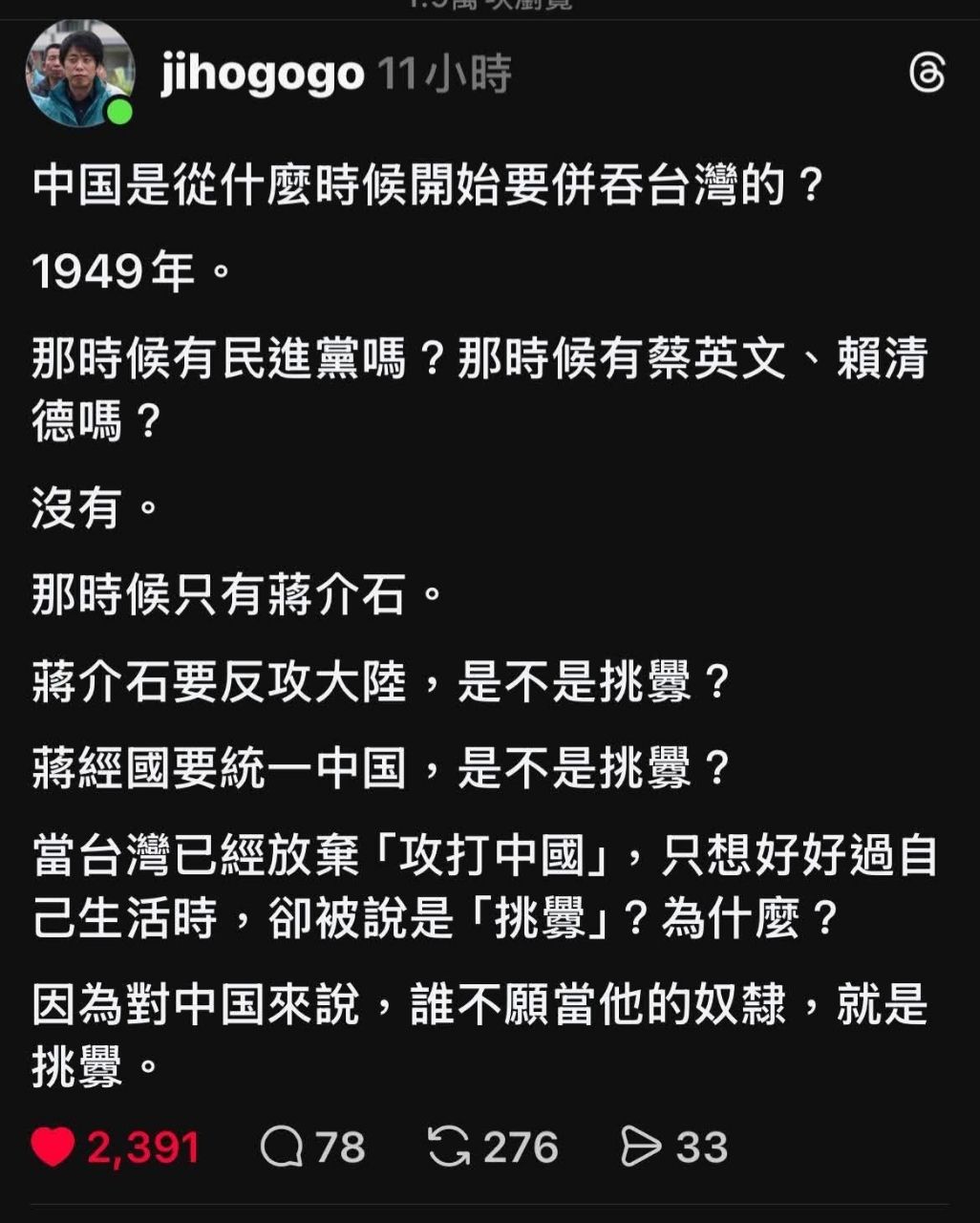This screenshot has height=1223, width=980.
Task: Open the jihogogo username link
Action: pos(262,74)
